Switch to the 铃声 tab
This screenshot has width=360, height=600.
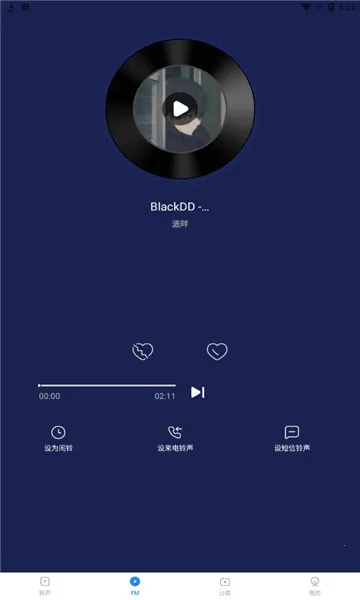(x=45, y=586)
